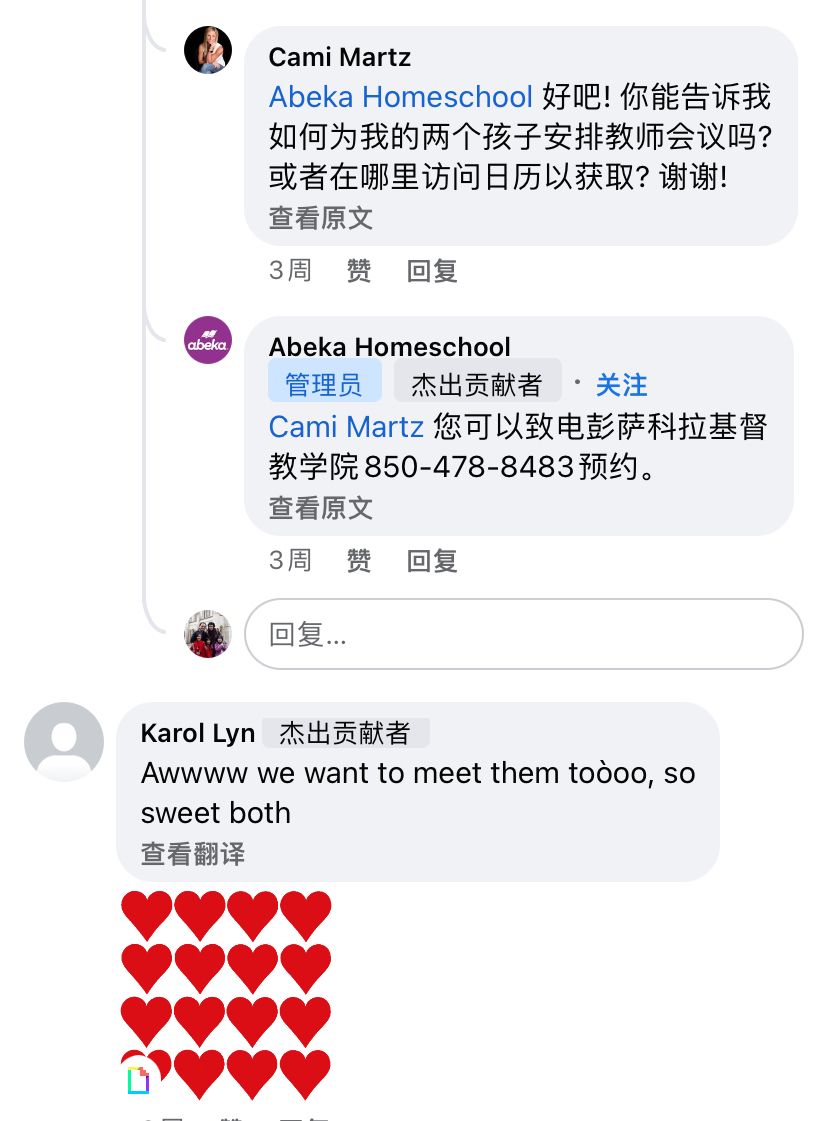828x1121 pixels.
Task: Reply to Cami Martz's comment
Action: pos(432,270)
